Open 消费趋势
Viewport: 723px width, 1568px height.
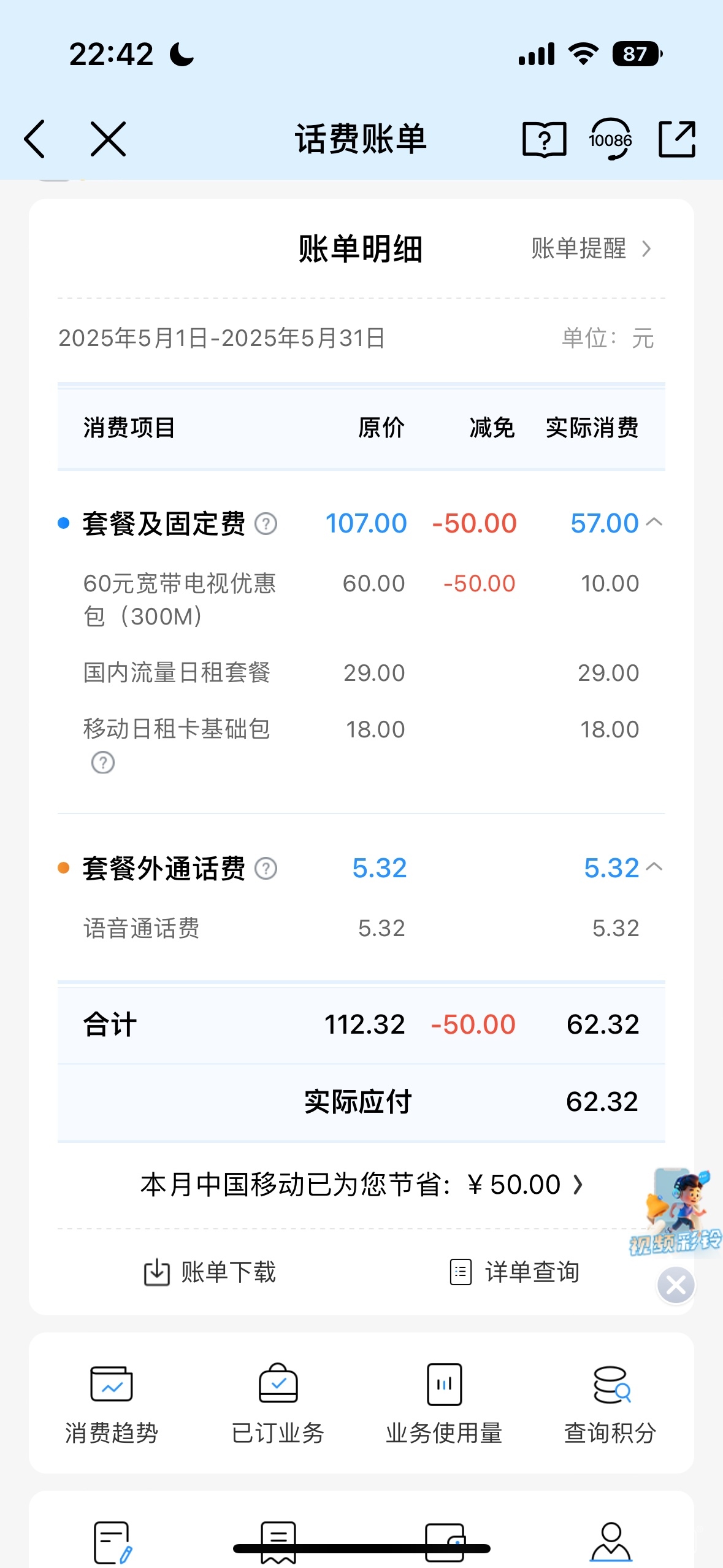click(x=112, y=1403)
